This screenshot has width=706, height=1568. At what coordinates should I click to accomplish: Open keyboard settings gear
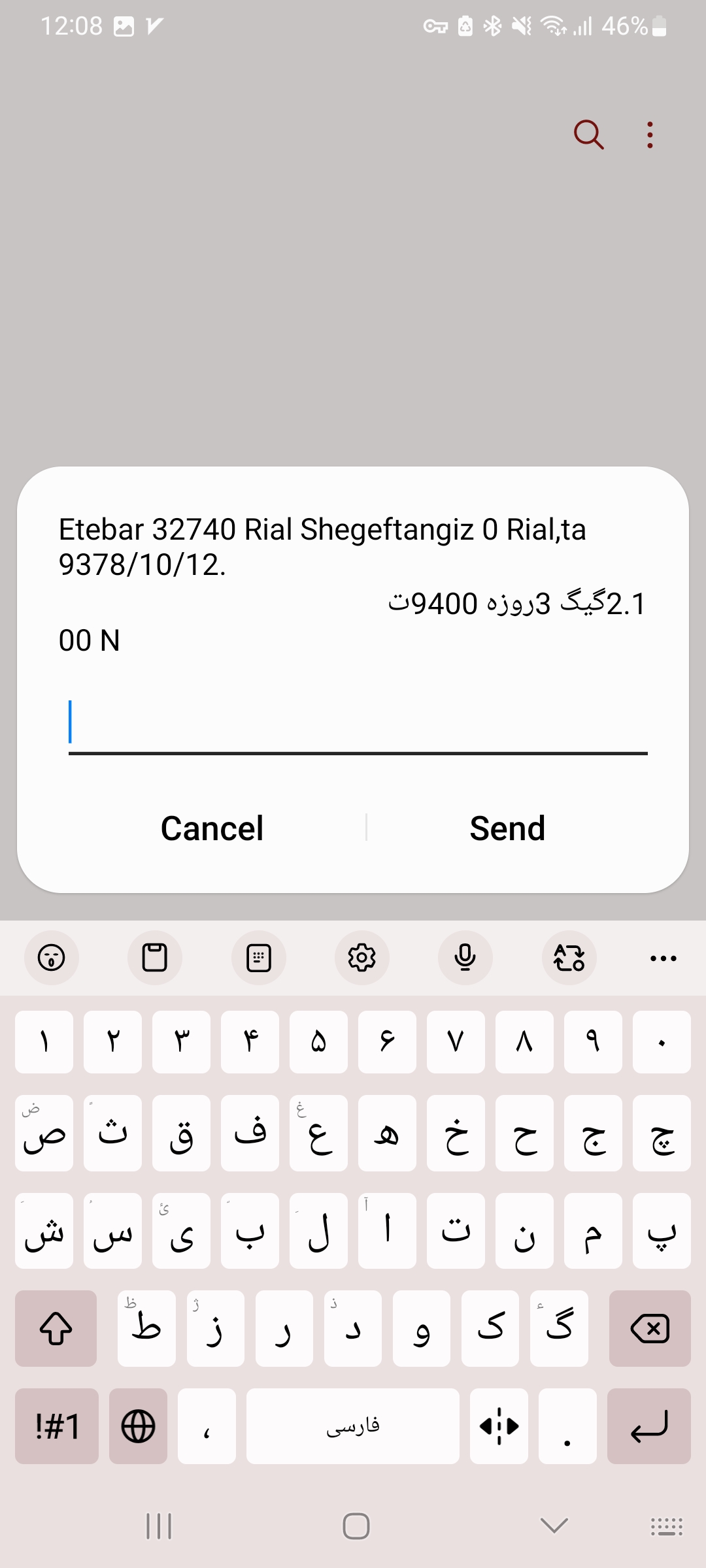coord(362,958)
